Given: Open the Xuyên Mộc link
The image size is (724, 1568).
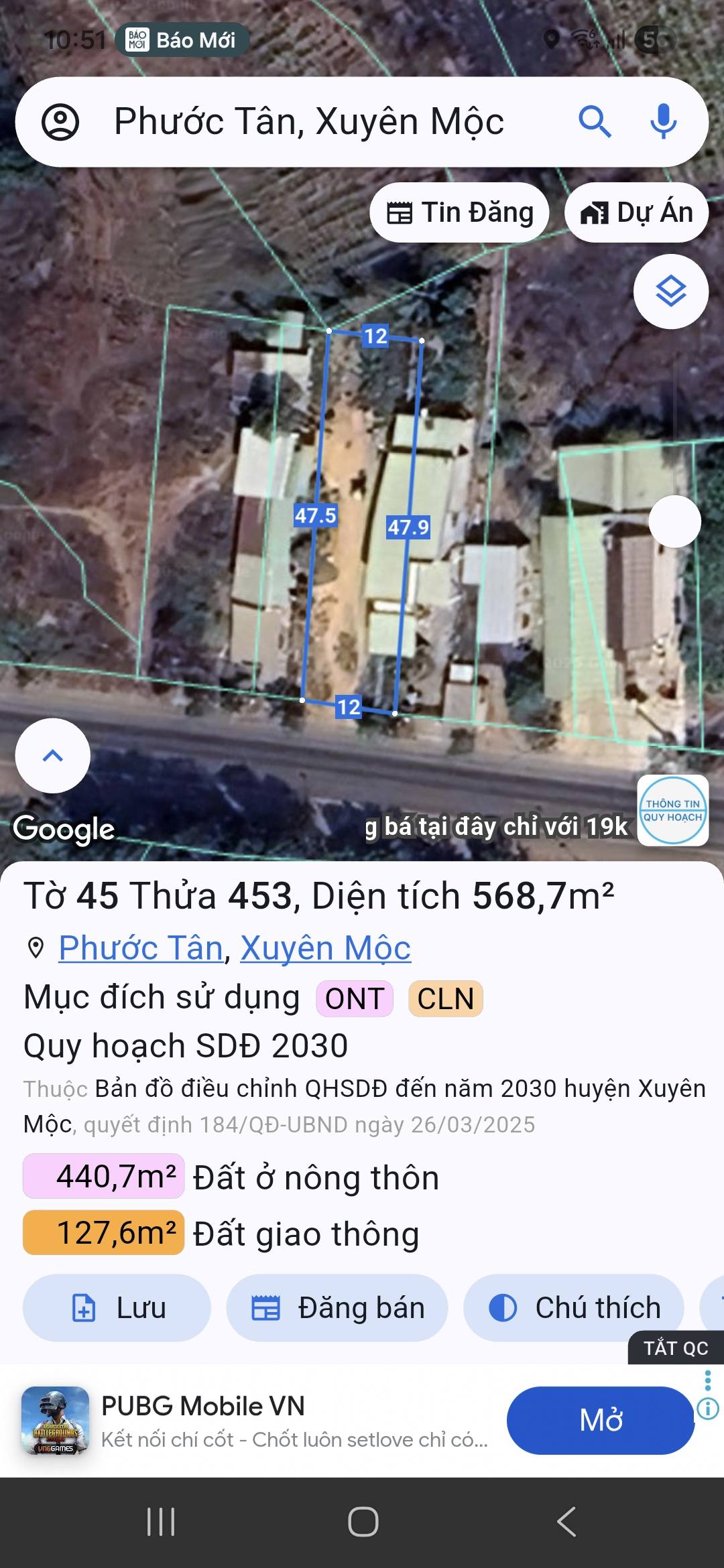Looking at the screenshot, I should coord(326,948).
